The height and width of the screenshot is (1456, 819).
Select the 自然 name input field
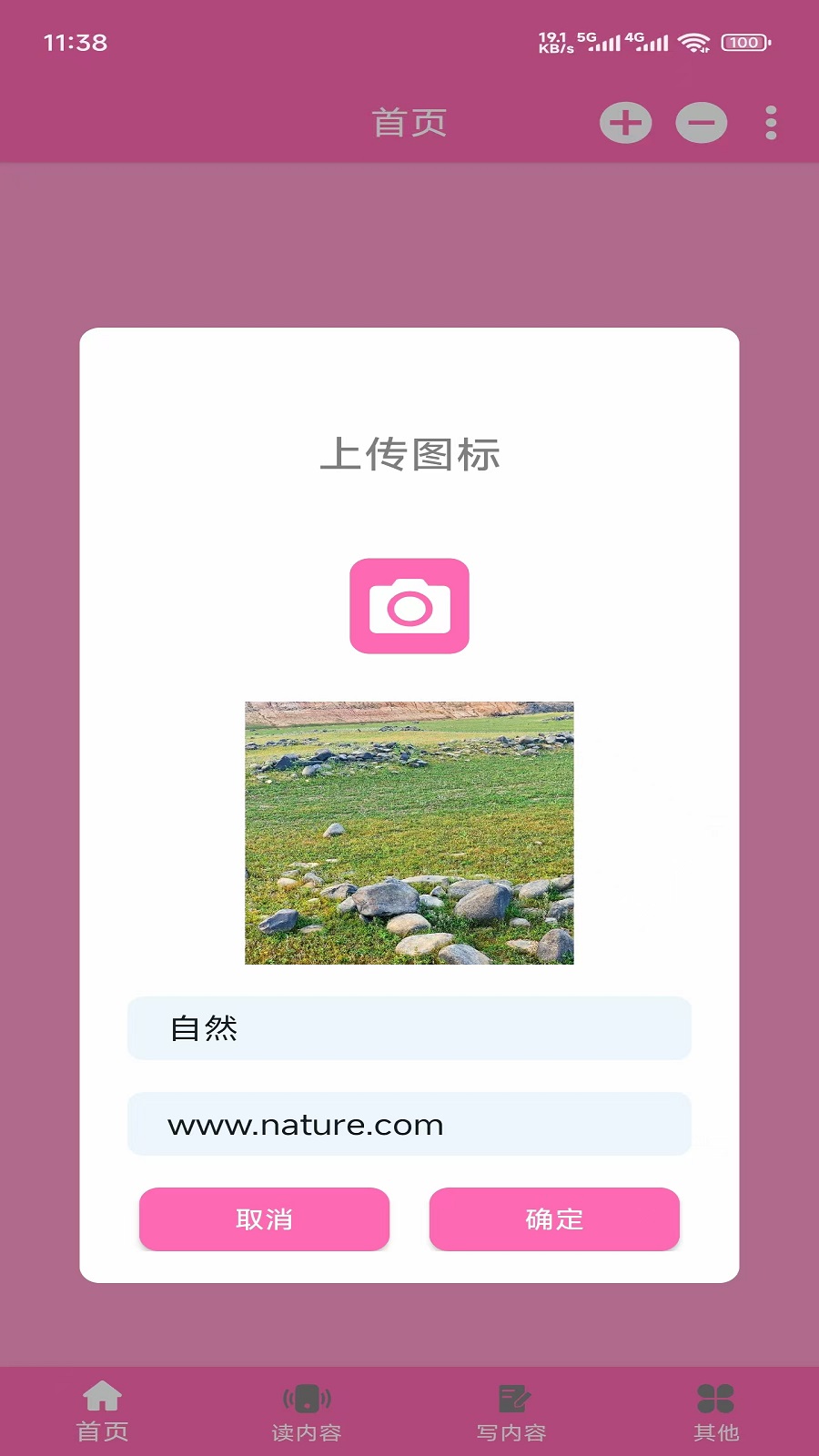pyautogui.click(x=409, y=1028)
